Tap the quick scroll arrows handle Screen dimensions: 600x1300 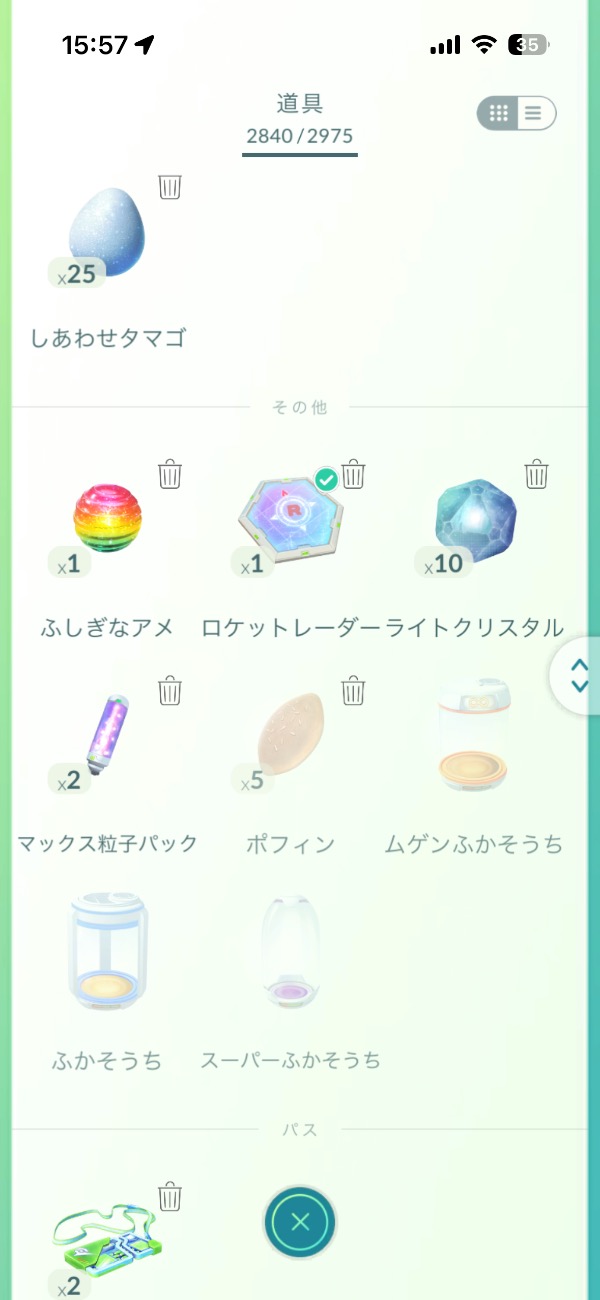tap(578, 675)
